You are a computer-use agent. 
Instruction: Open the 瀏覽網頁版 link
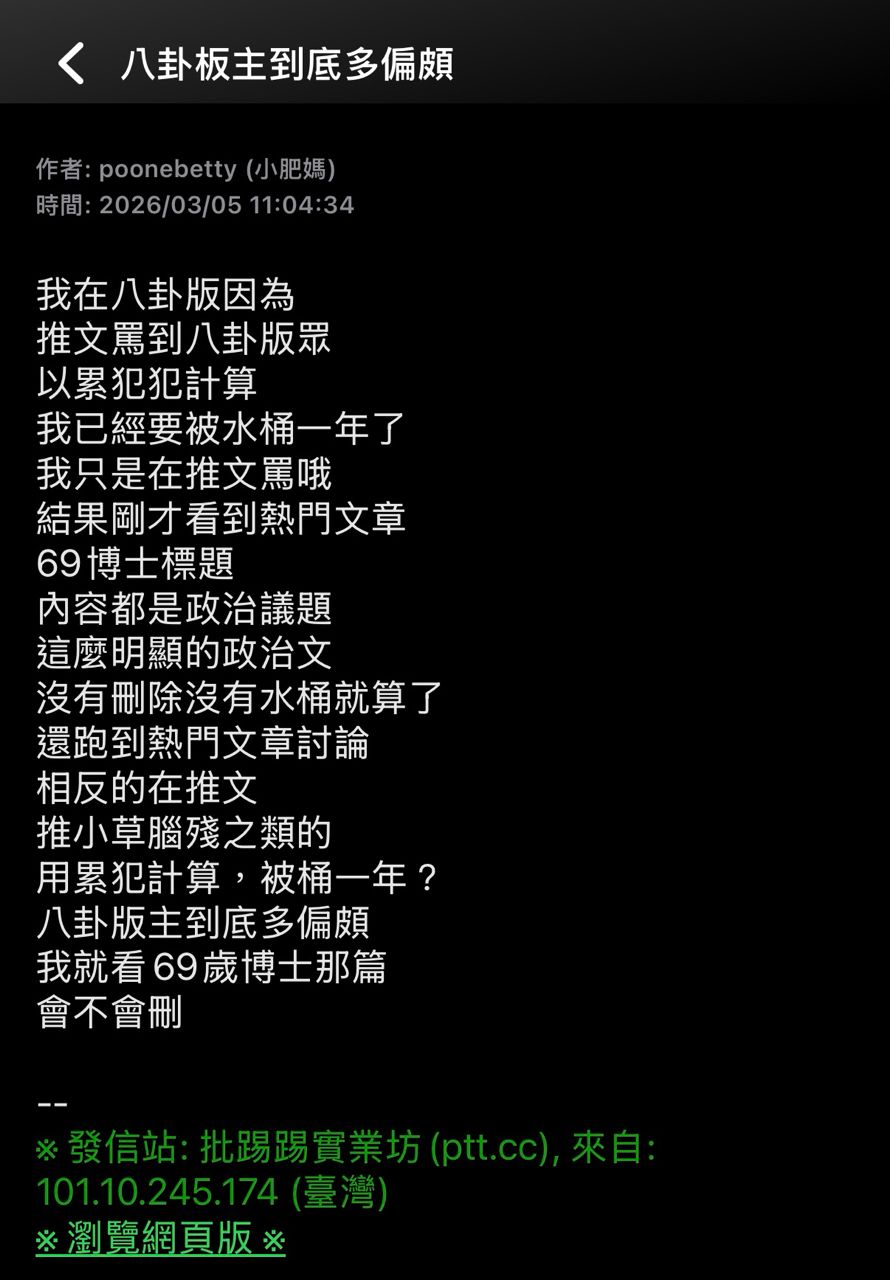point(160,1240)
